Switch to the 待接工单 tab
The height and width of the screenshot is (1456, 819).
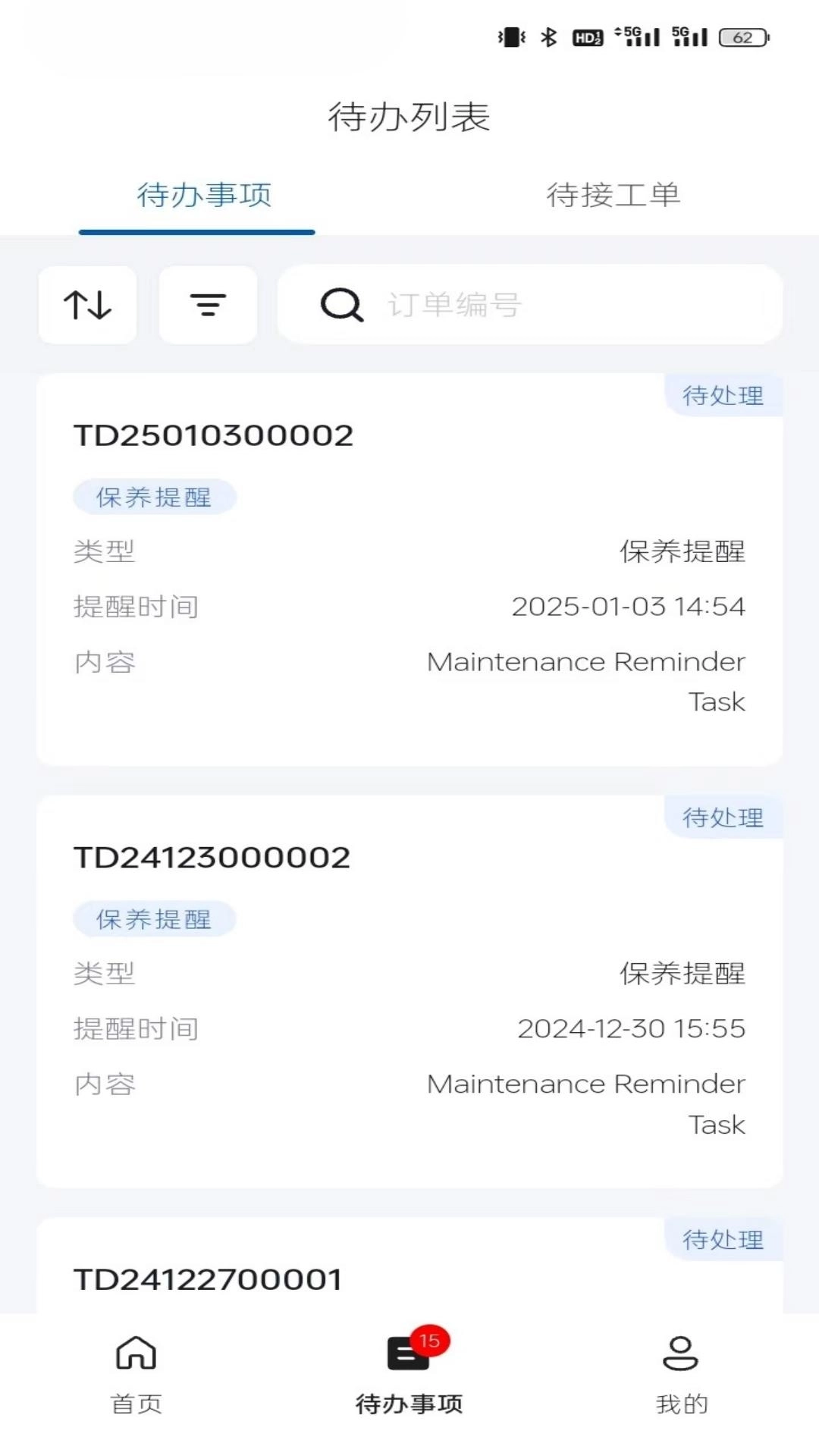click(613, 196)
